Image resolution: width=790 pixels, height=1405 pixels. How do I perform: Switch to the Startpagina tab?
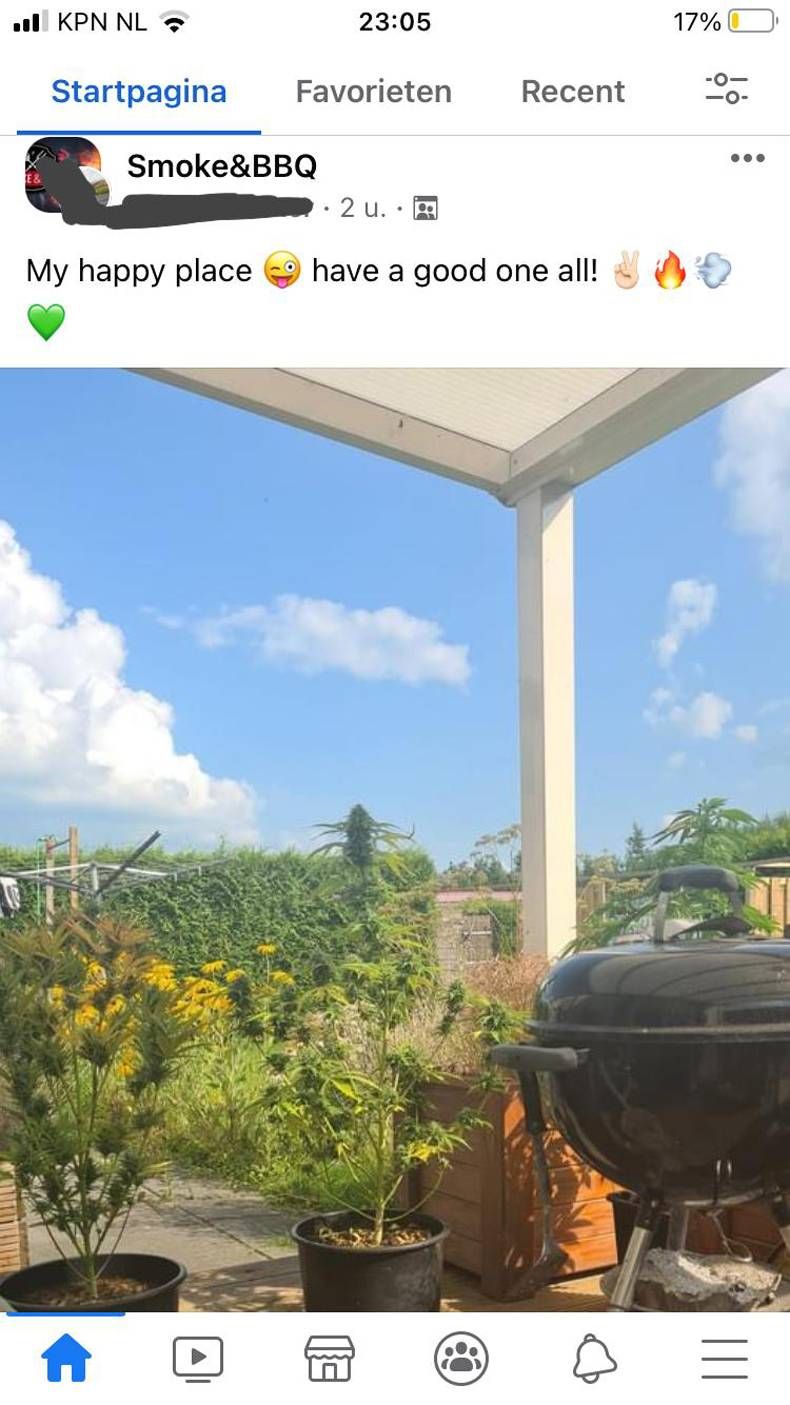point(139,92)
